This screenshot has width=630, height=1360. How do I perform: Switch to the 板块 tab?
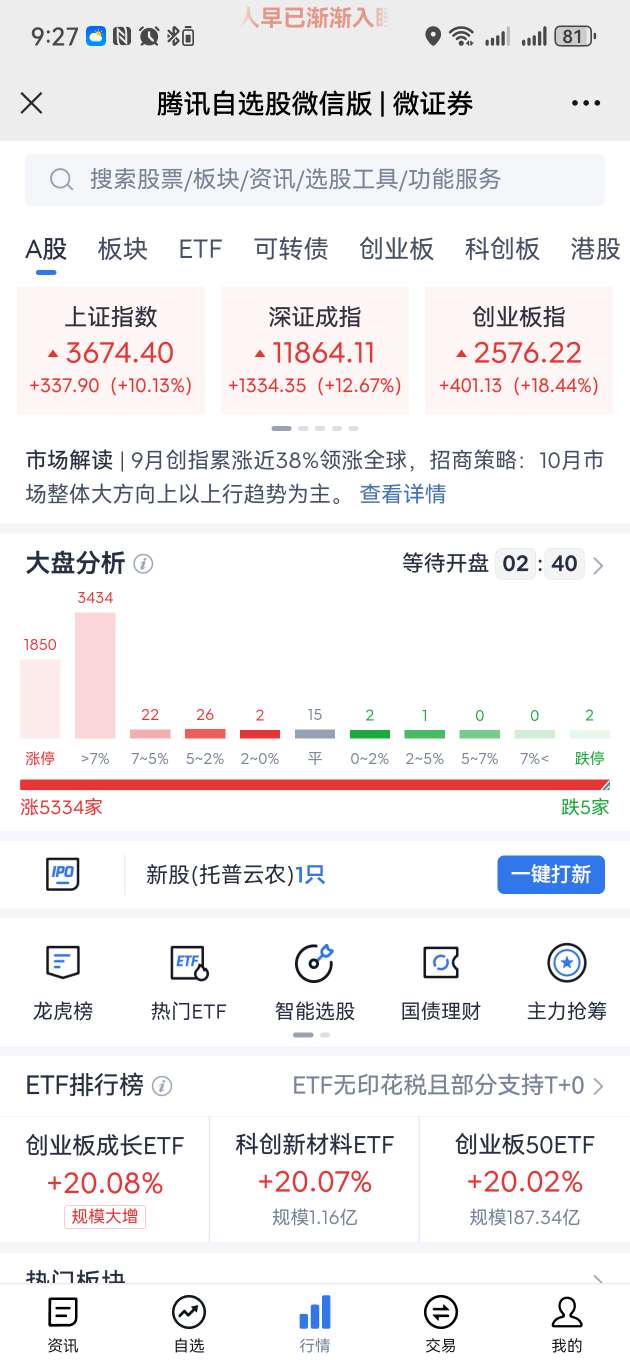coord(122,249)
